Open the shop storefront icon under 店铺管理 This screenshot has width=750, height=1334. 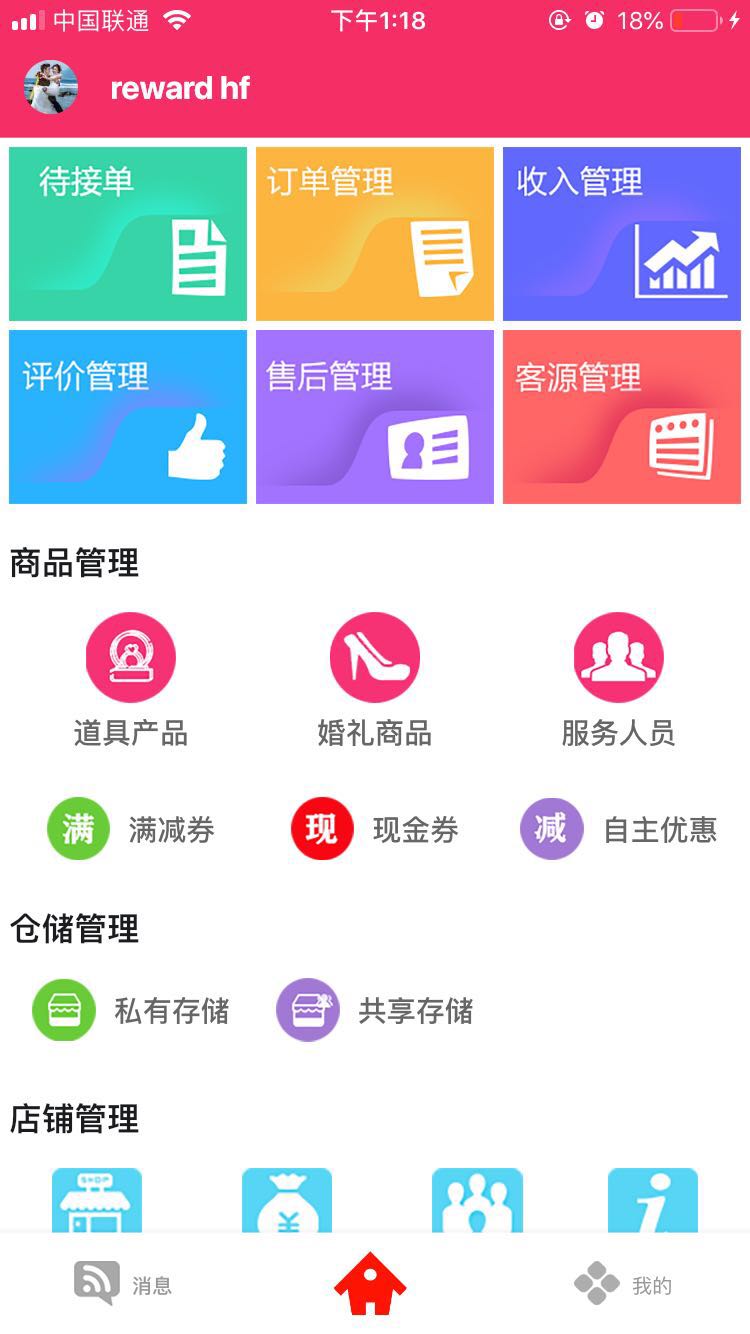point(97,1201)
